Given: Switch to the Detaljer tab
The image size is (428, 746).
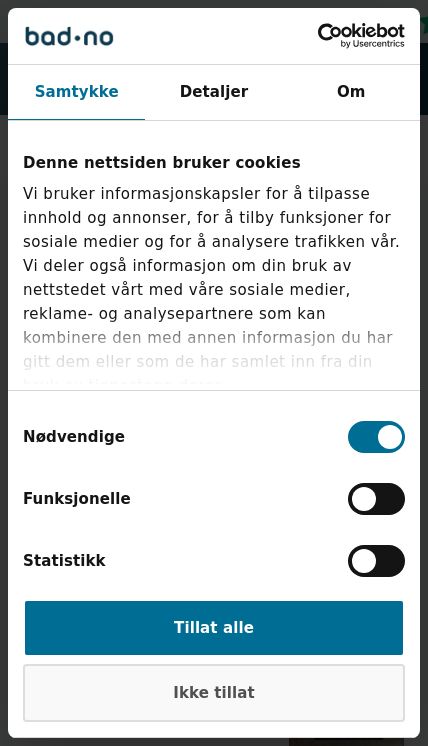Looking at the screenshot, I should coord(214,91).
